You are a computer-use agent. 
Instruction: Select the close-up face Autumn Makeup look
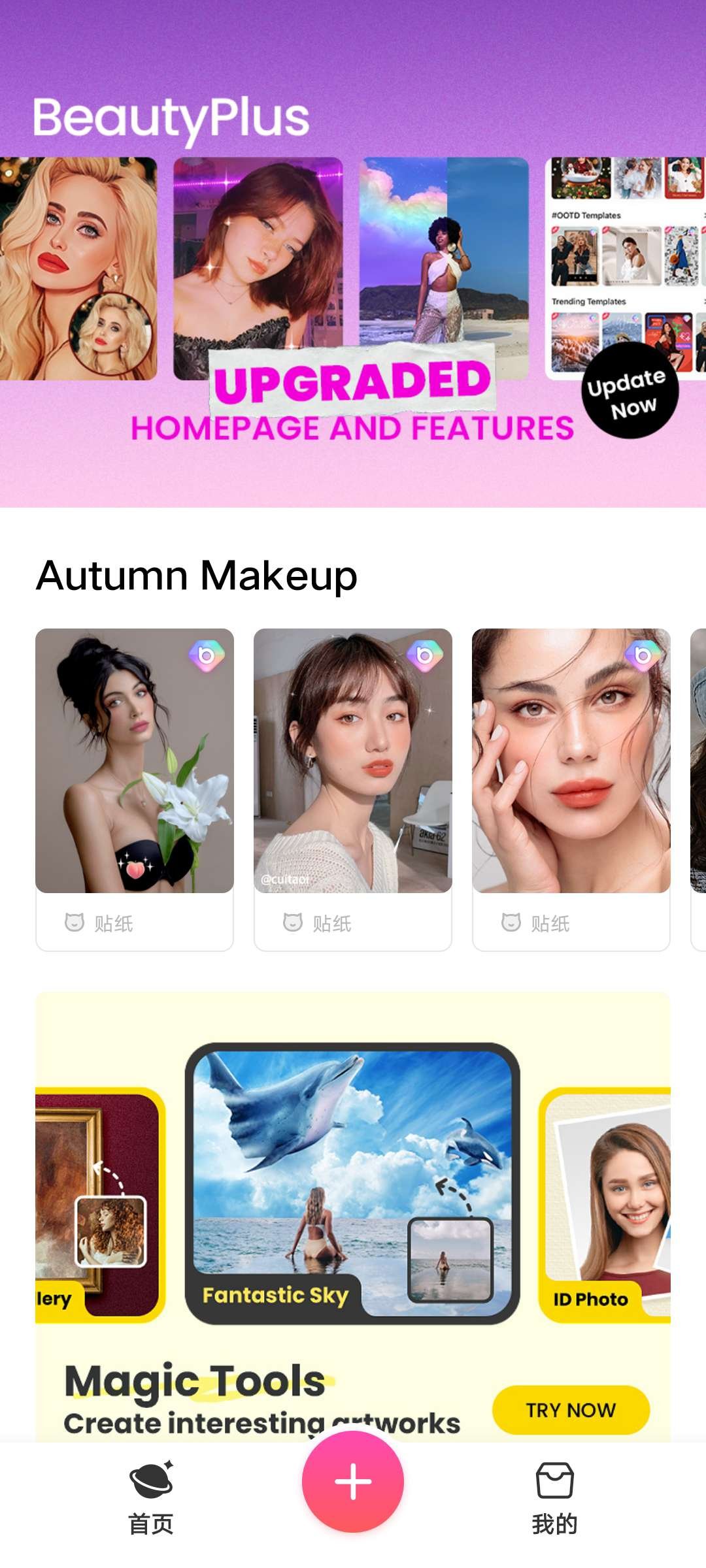point(571,760)
